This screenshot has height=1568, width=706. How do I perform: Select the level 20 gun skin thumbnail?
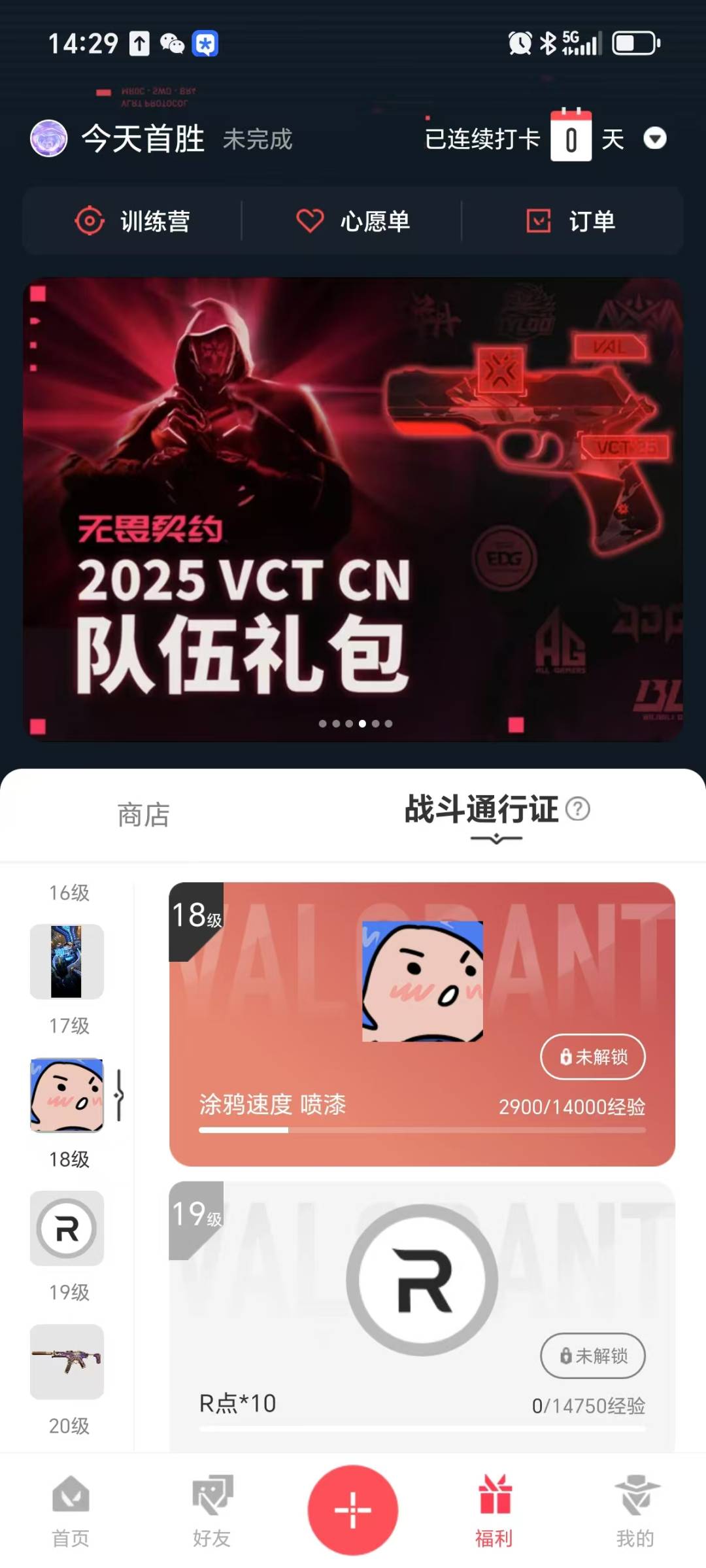[x=67, y=1361]
